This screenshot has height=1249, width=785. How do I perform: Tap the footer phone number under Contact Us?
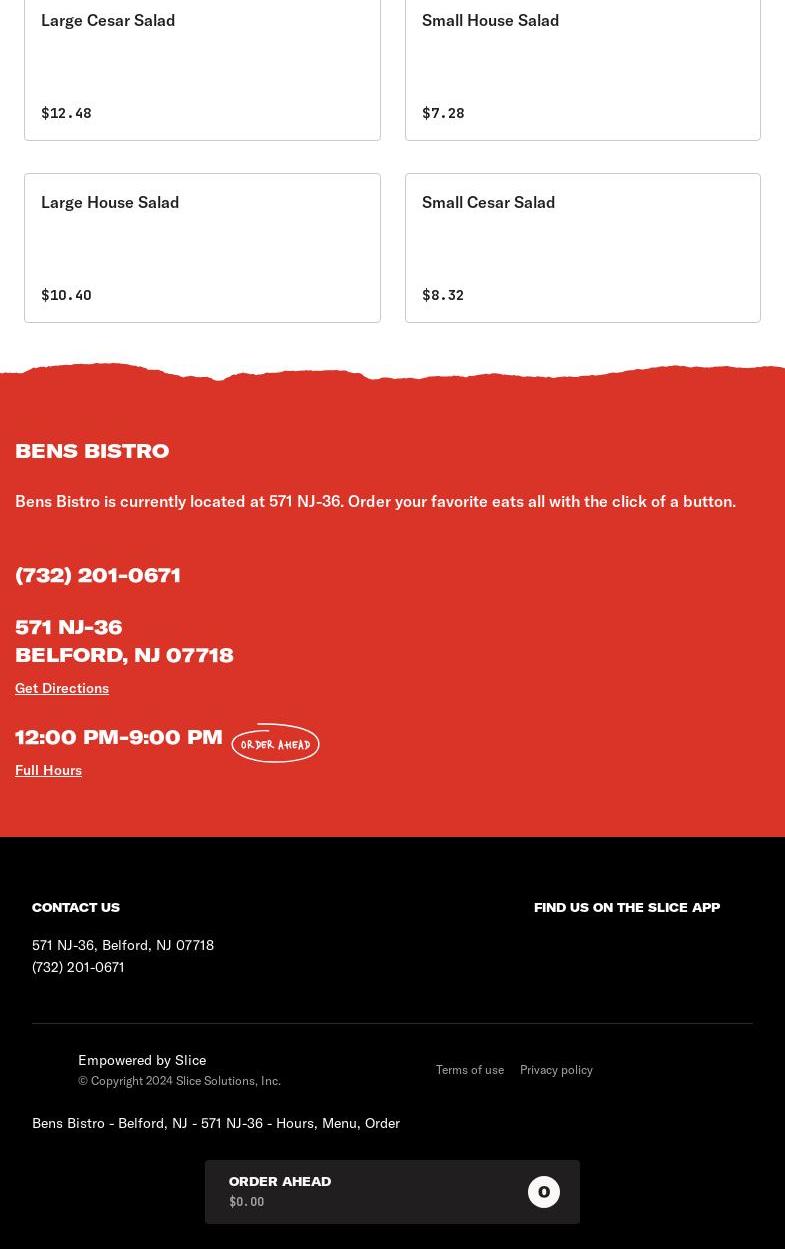tap(78, 967)
